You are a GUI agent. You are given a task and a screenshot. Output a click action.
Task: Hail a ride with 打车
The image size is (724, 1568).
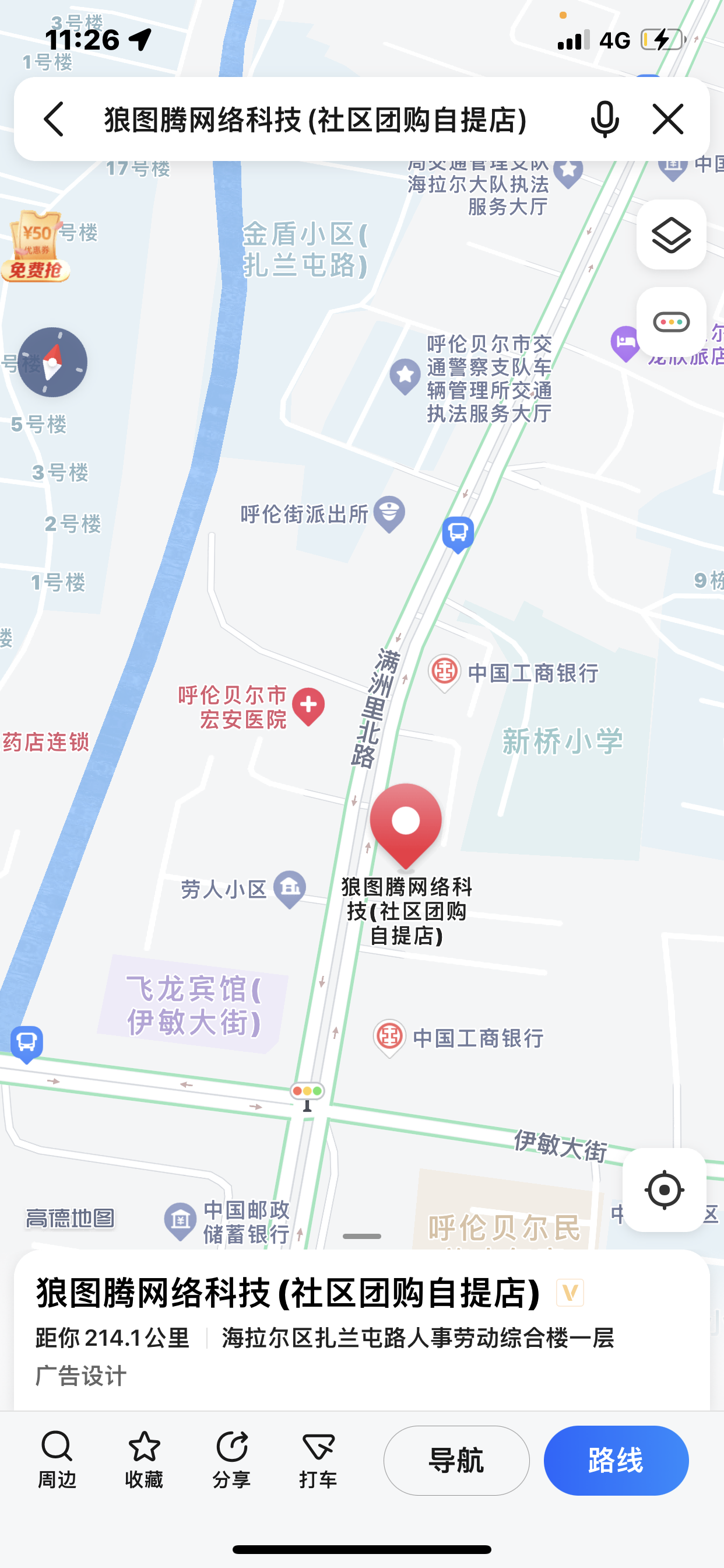[318, 1459]
